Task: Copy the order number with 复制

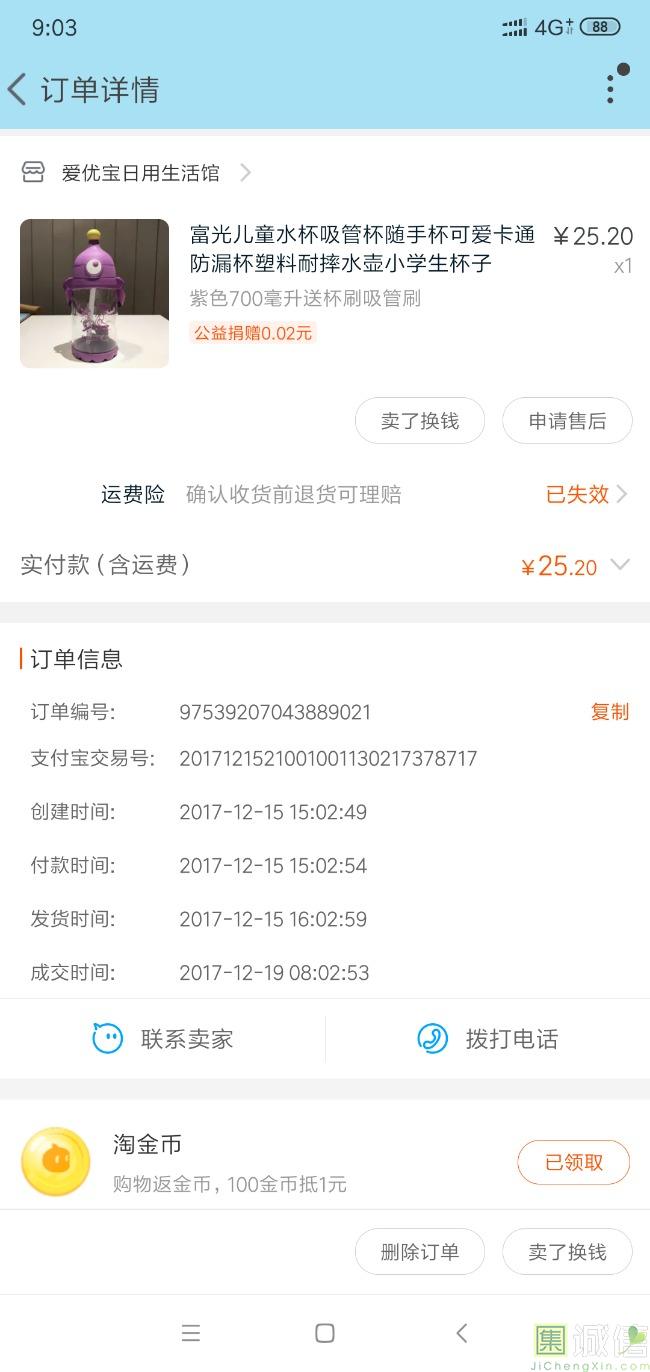Action: pyautogui.click(x=610, y=712)
